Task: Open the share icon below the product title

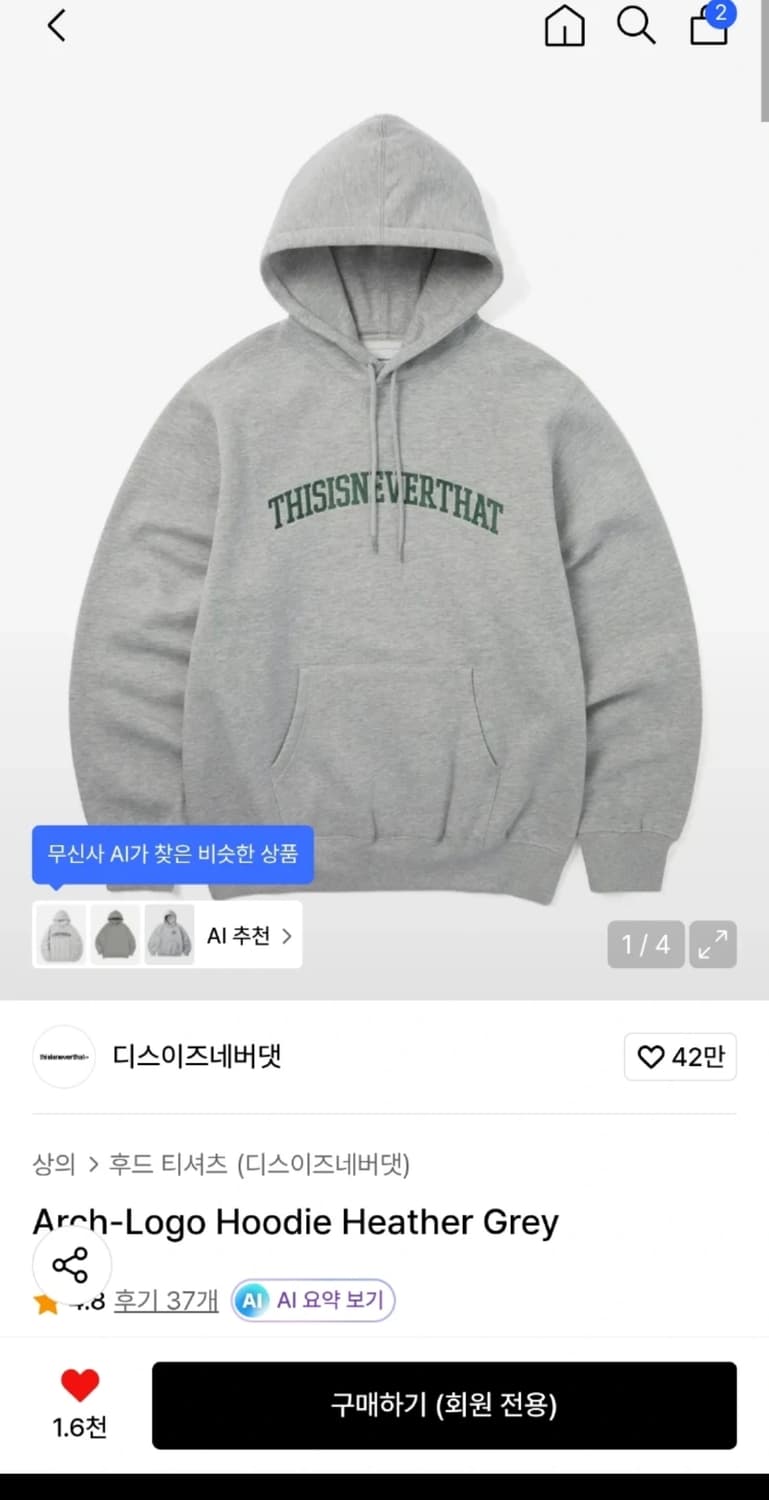Action: (x=73, y=1266)
